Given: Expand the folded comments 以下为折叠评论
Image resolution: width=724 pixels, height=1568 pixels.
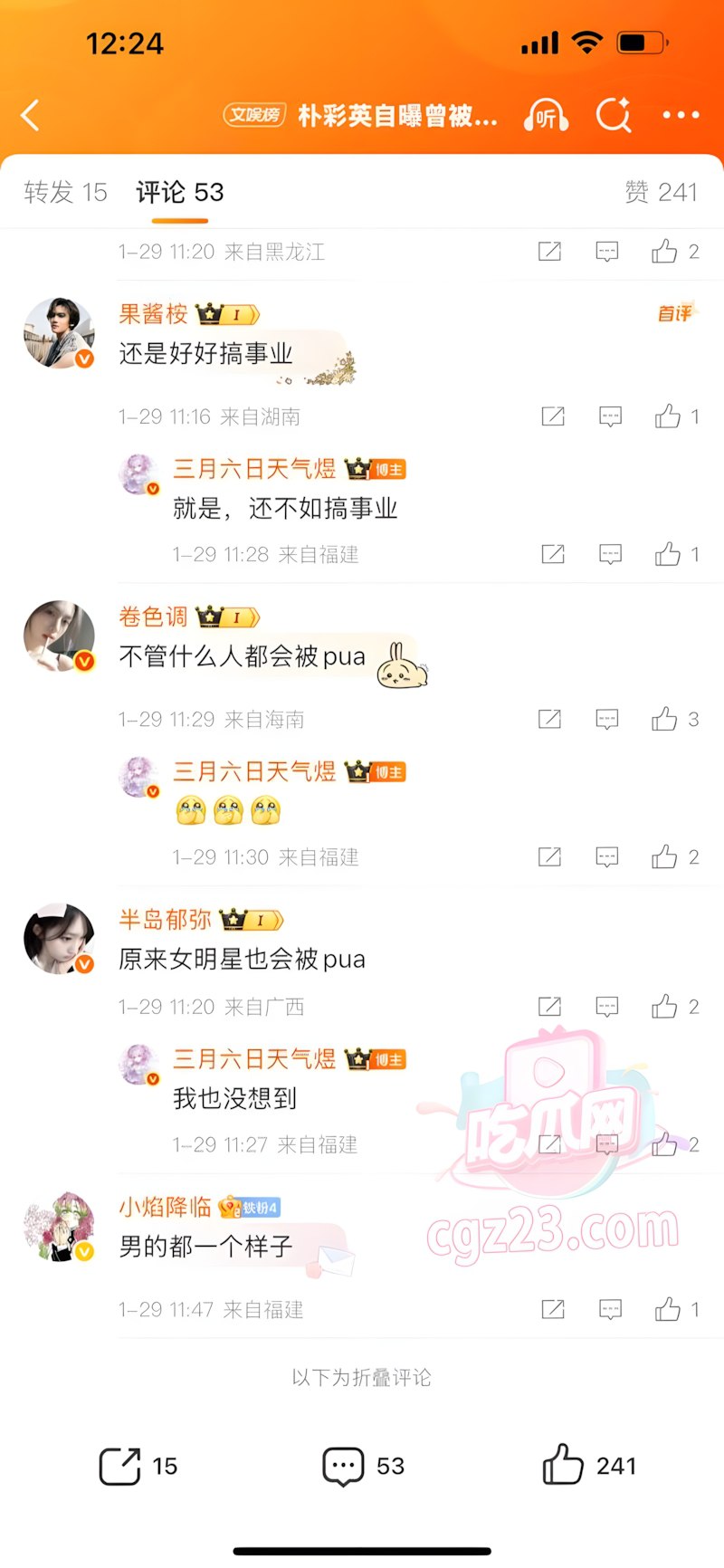Looking at the screenshot, I should pos(361,1377).
